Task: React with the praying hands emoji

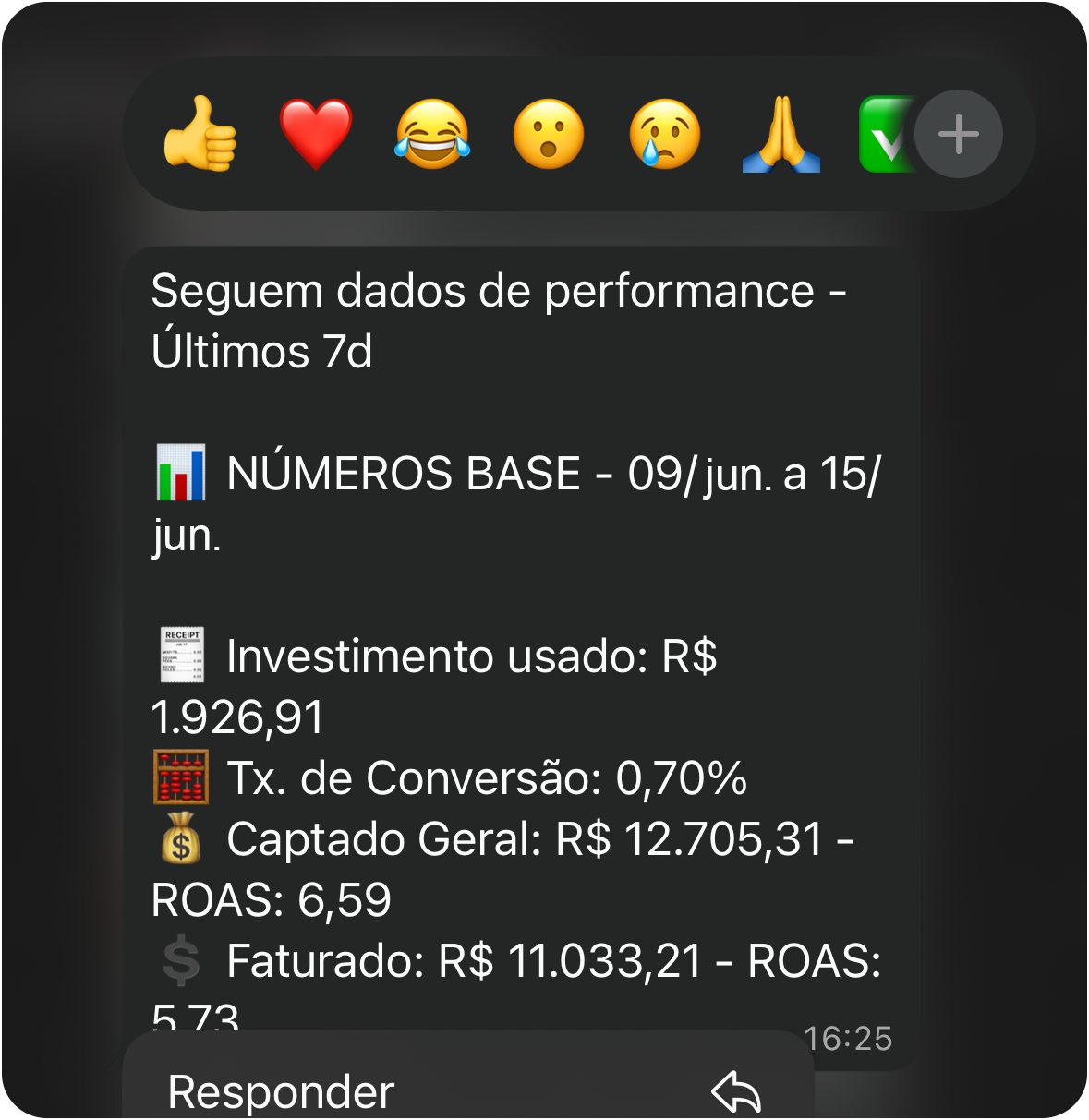Action: point(781,135)
